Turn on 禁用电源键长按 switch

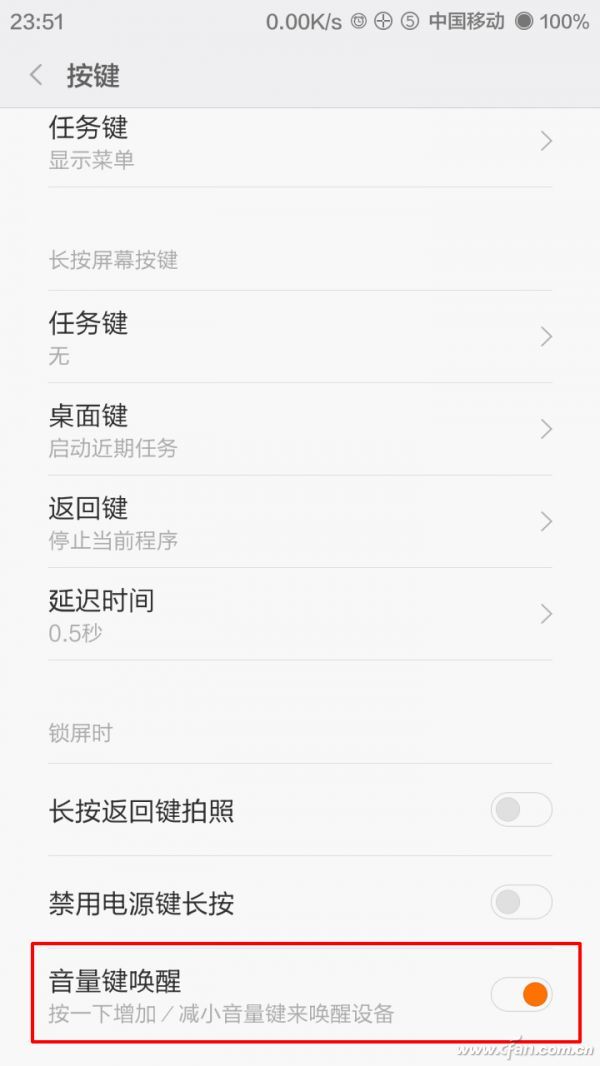pyautogui.click(x=521, y=902)
